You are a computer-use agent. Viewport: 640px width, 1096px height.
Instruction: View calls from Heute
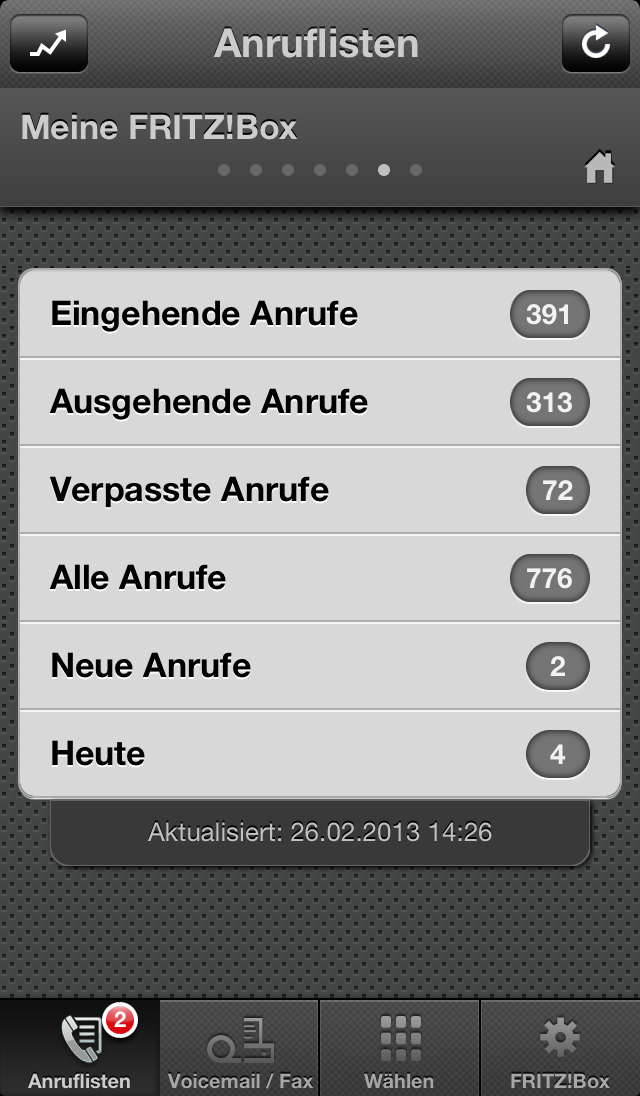click(x=320, y=753)
